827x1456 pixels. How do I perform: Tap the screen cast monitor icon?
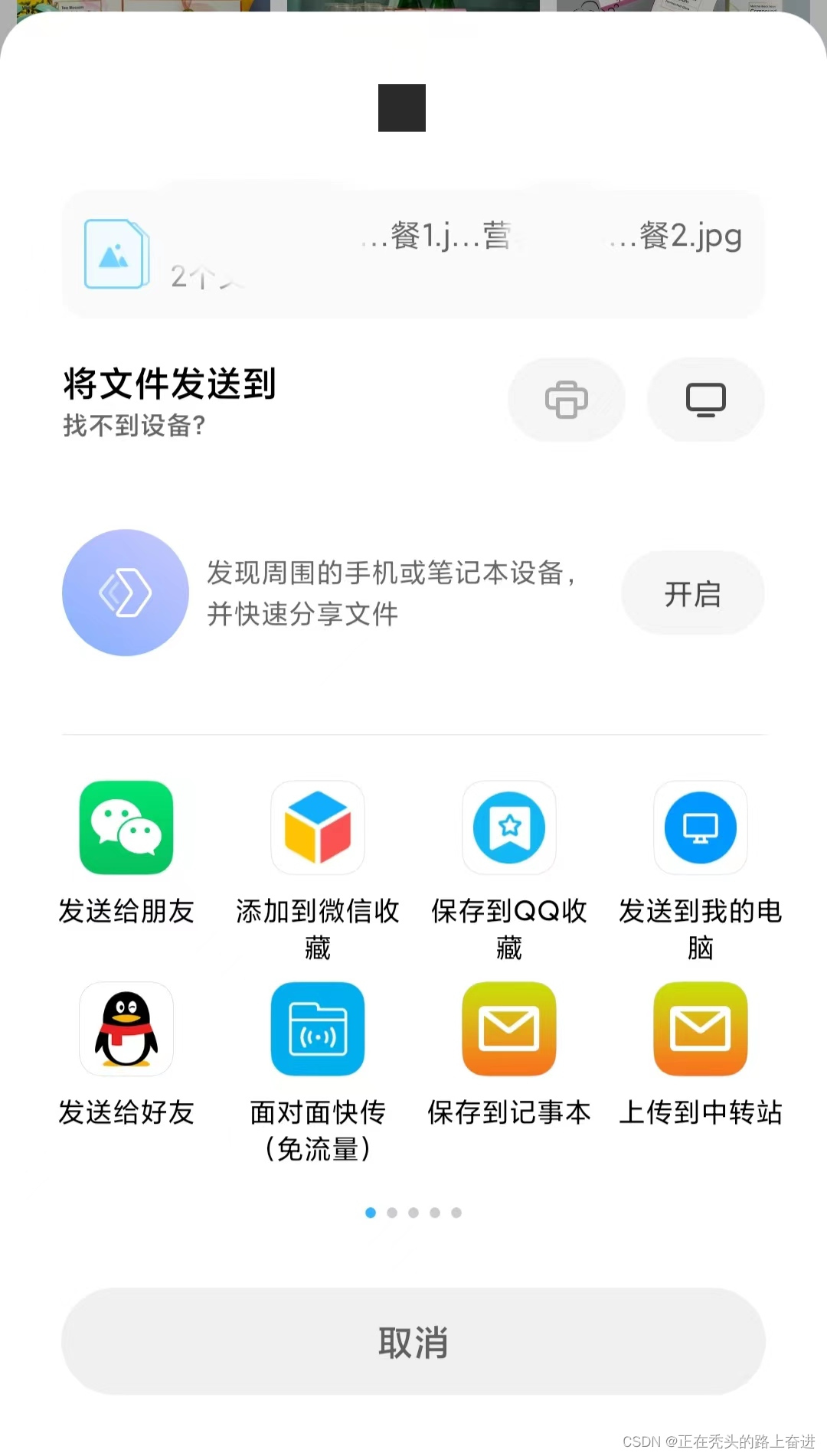coord(705,400)
